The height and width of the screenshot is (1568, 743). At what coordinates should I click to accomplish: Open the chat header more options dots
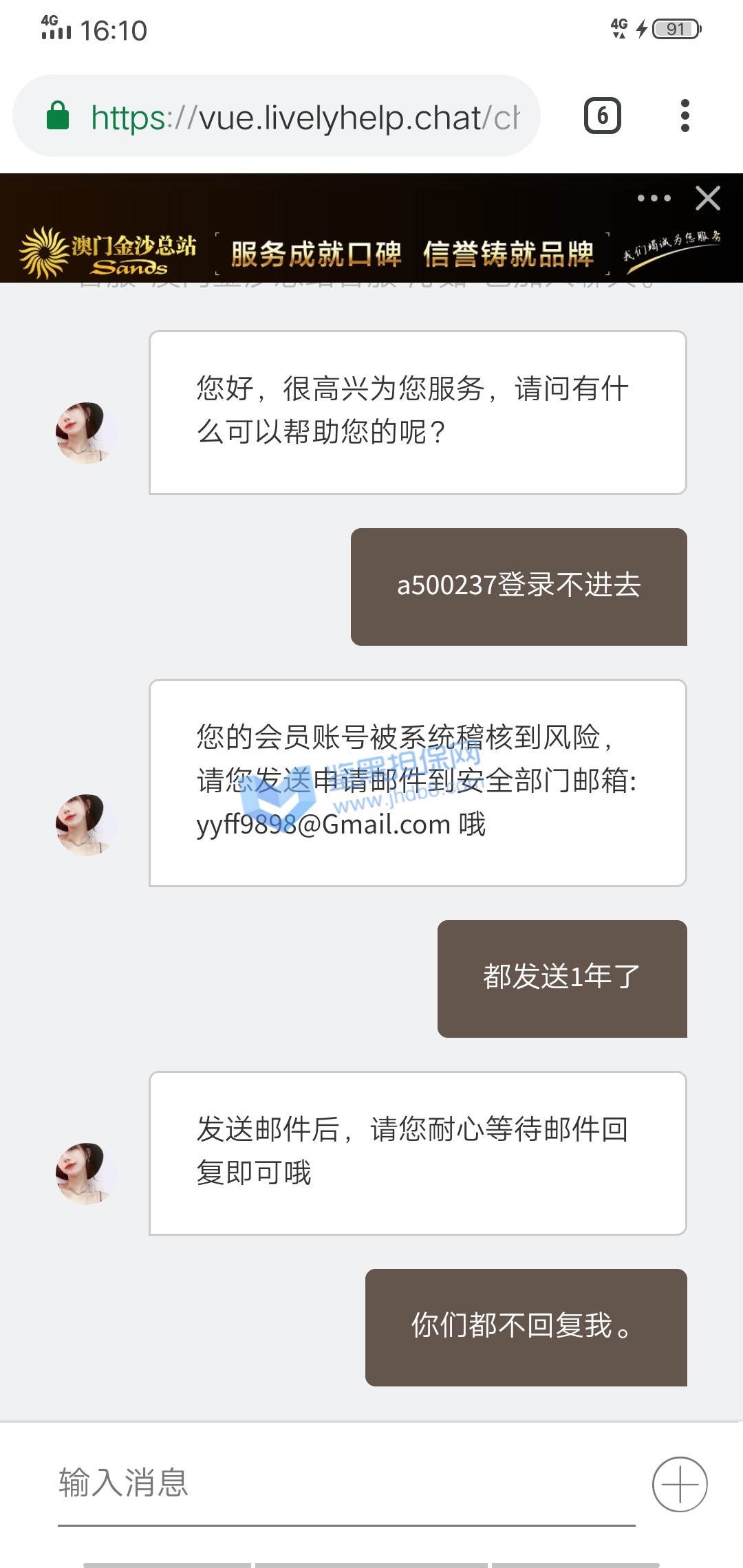point(654,198)
